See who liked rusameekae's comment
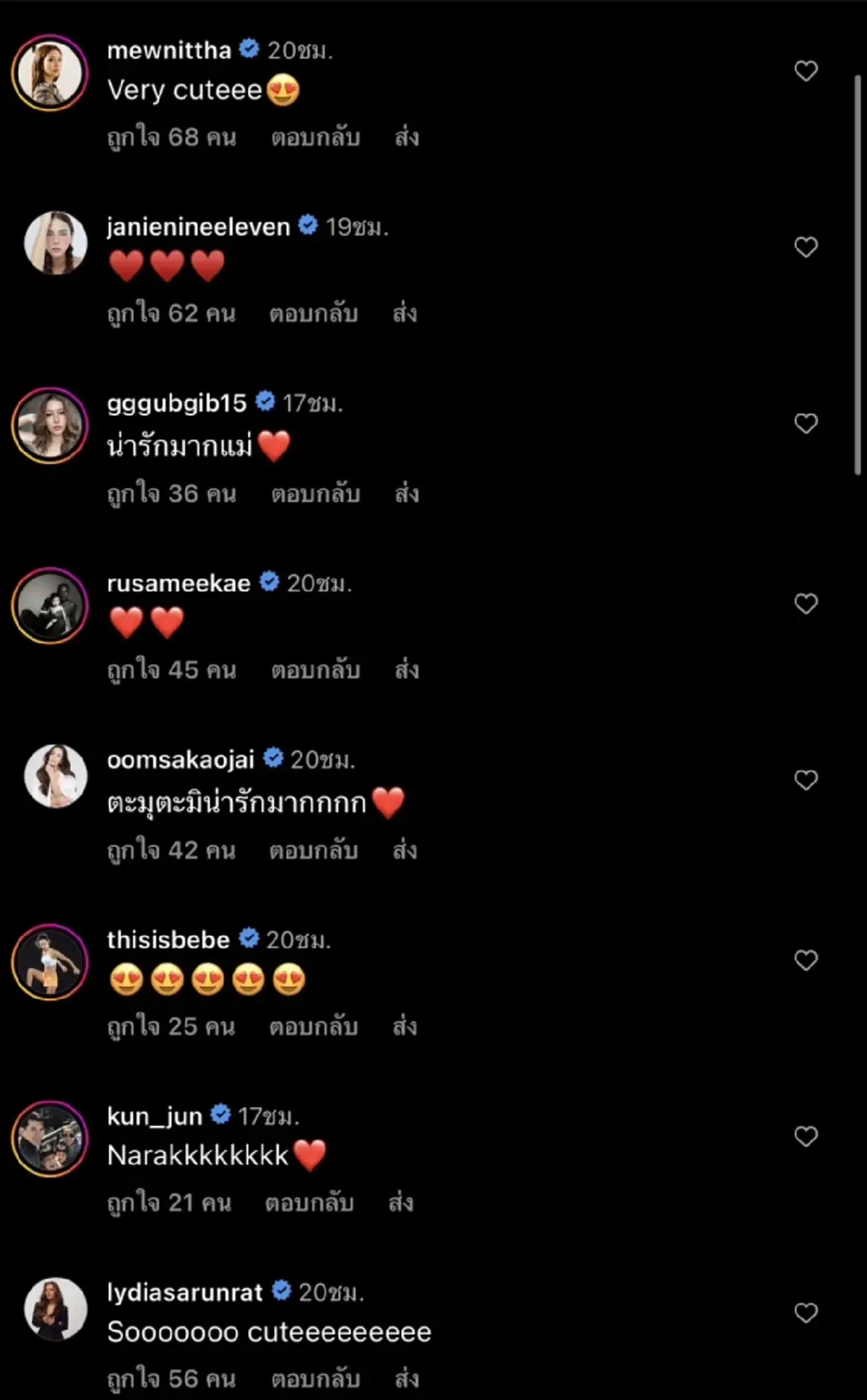The height and width of the screenshot is (1400, 867). click(171, 670)
